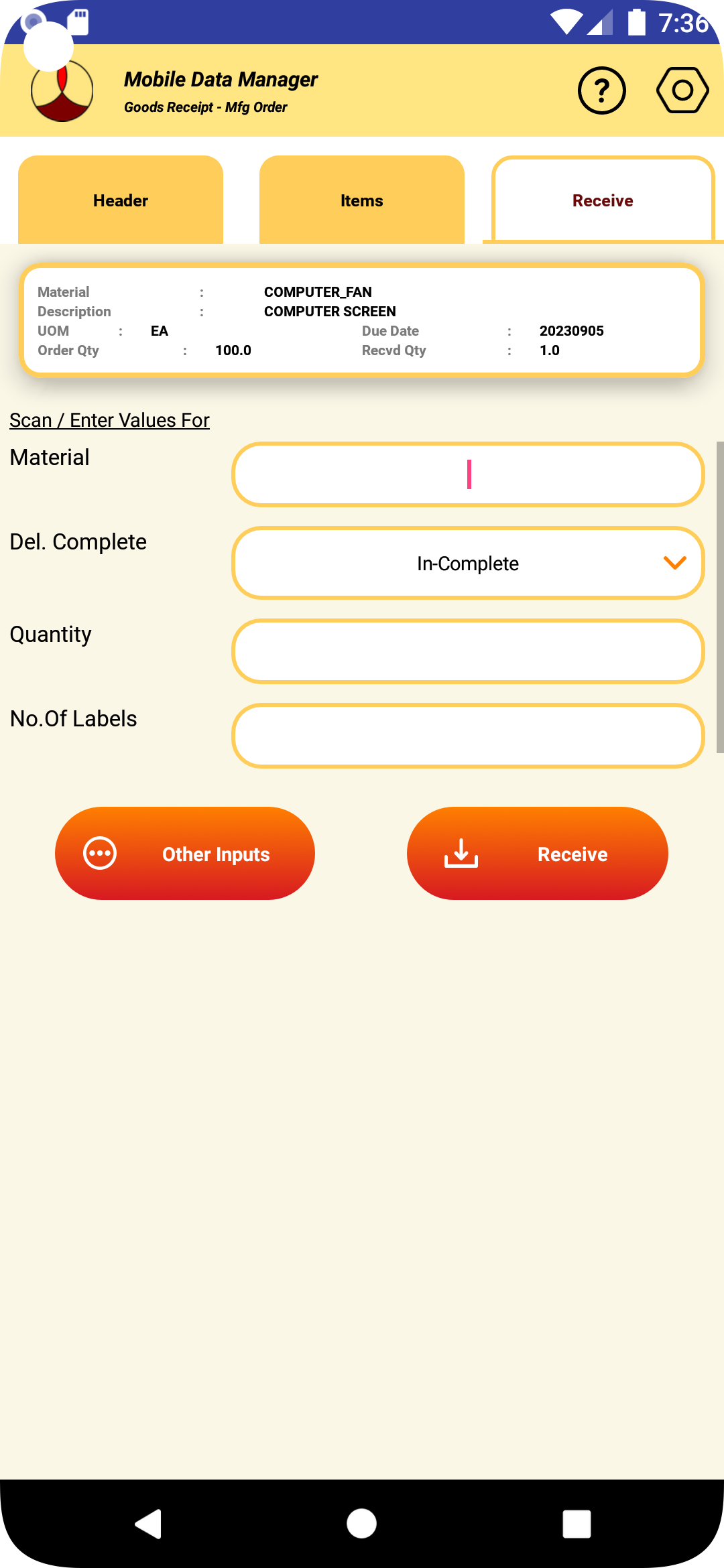Focus the No.Of Labels field

coord(468,736)
